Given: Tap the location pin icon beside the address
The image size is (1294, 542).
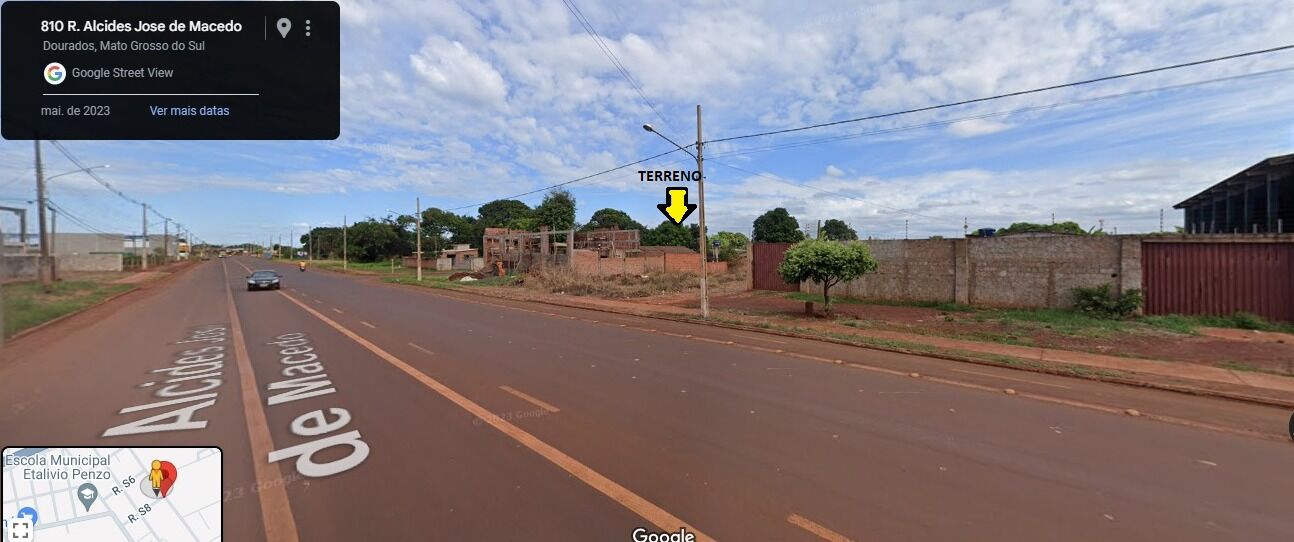Looking at the screenshot, I should click(x=284, y=28).
